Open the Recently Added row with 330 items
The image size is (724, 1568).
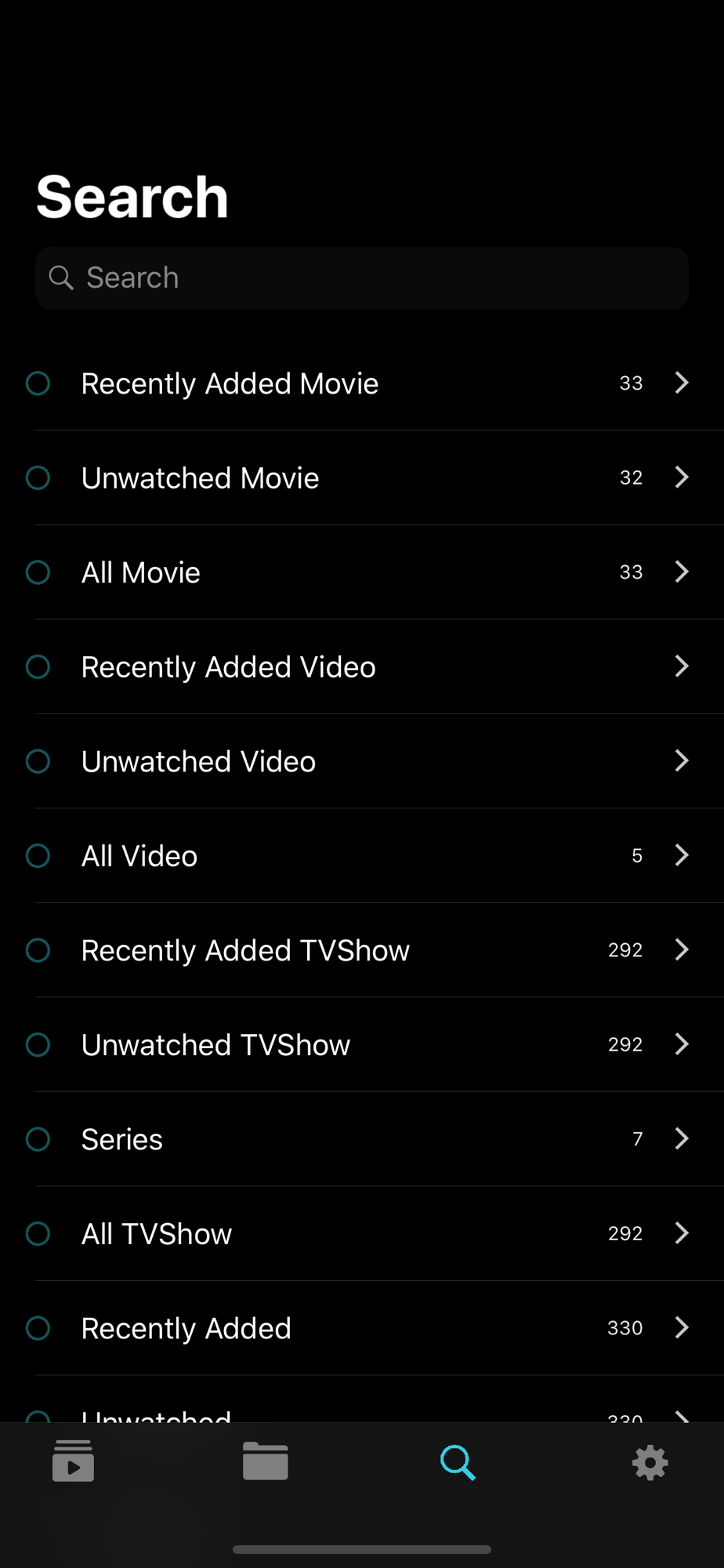pos(362,1328)
